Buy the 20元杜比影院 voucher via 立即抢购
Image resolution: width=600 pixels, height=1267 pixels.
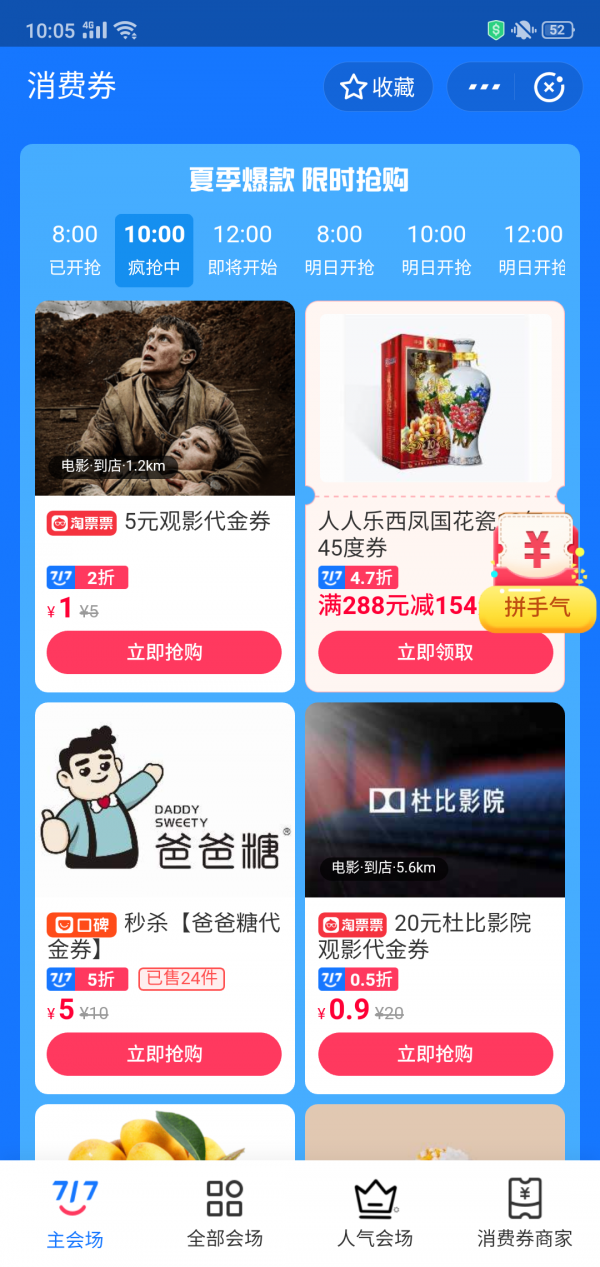pyautogui.click(x=435, y=1054)
